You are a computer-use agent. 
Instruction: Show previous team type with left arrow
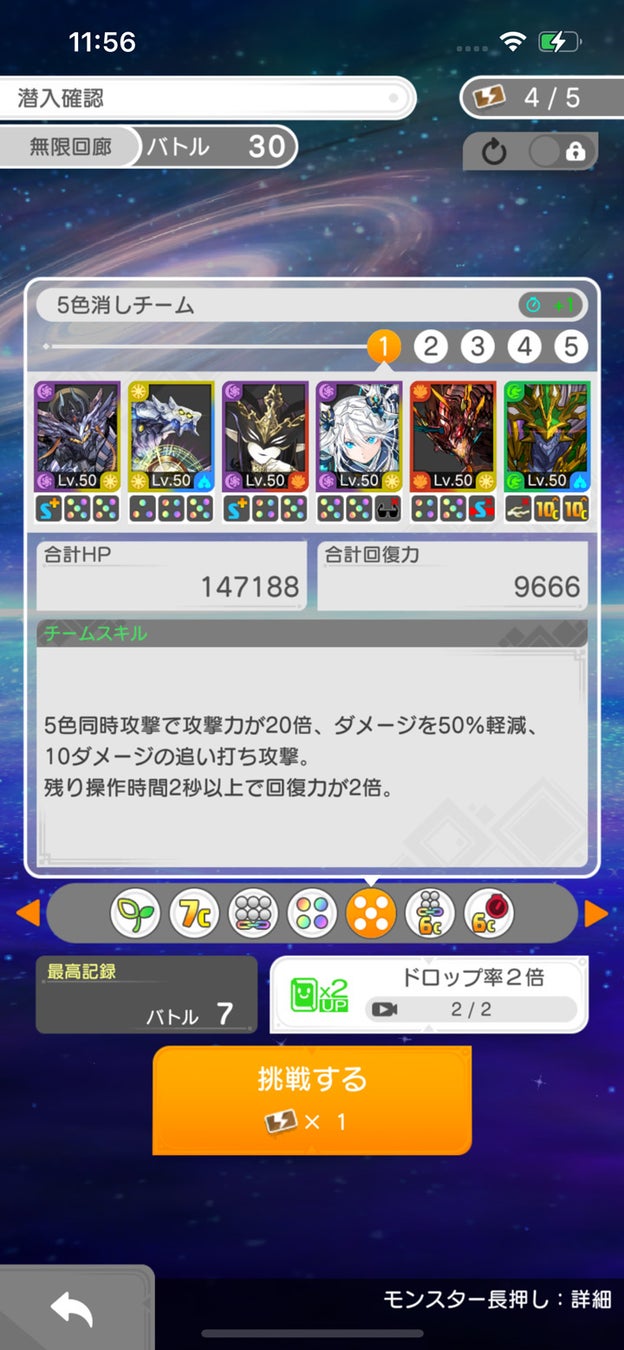click(x=28, y=912)
